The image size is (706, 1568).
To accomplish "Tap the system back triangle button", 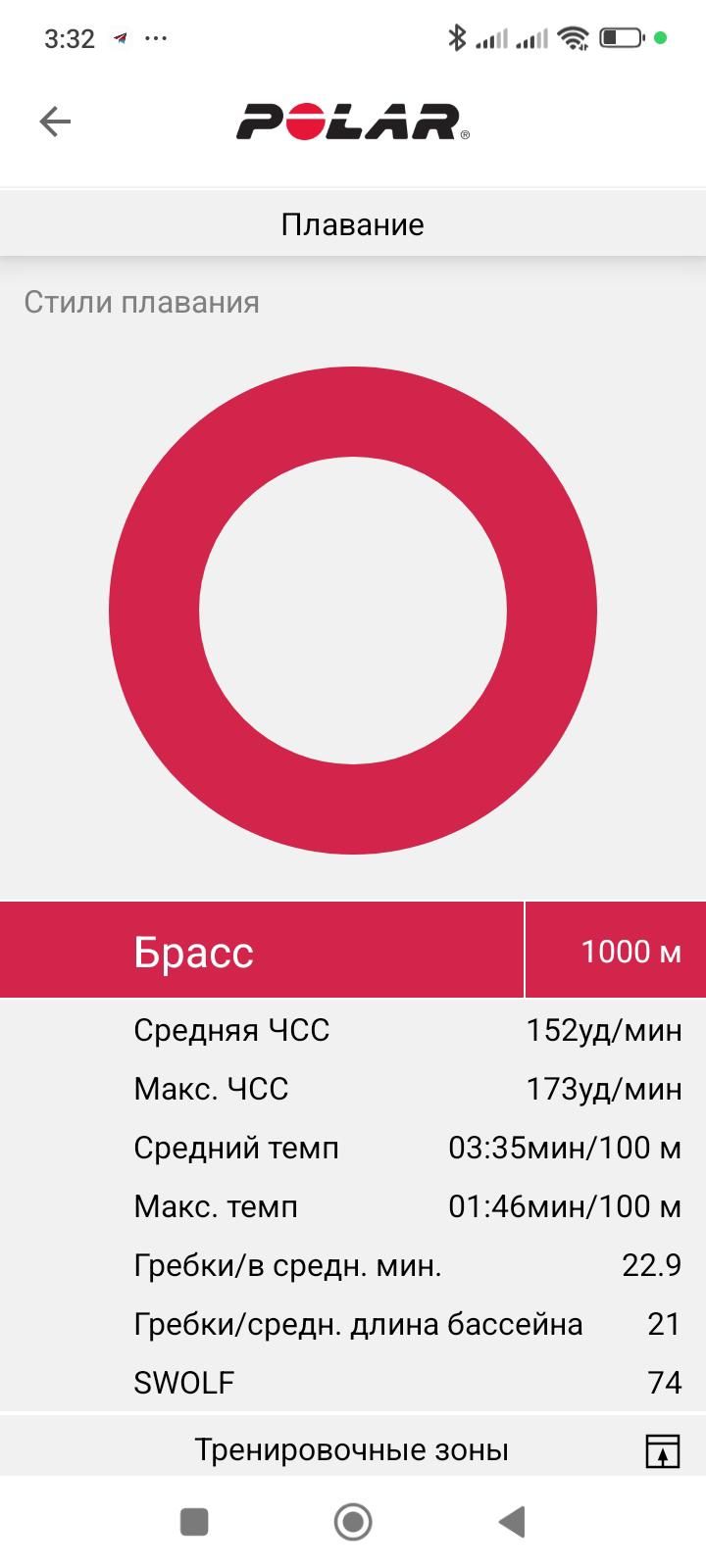I will click(x=512, y=1522).
